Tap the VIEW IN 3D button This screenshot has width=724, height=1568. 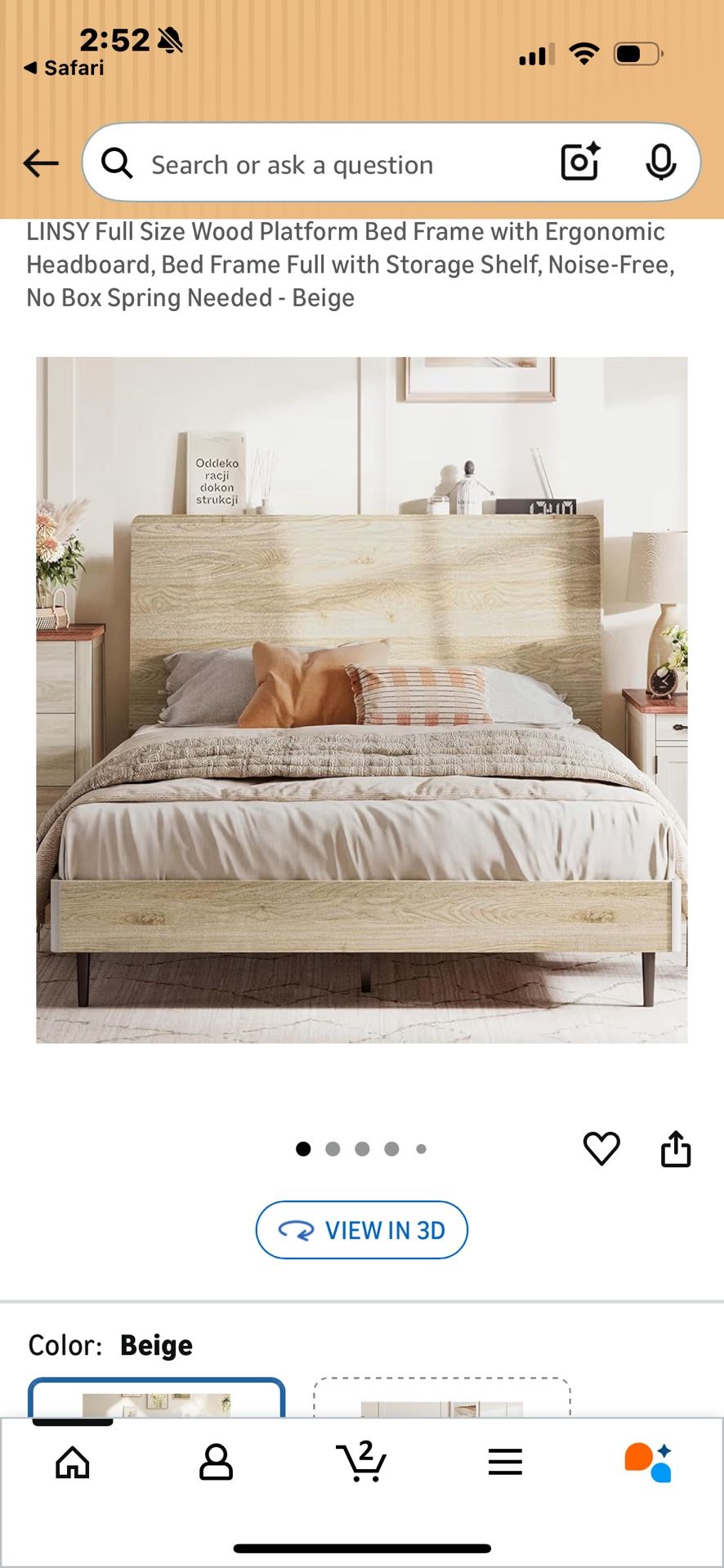(x=362, y=1230)
